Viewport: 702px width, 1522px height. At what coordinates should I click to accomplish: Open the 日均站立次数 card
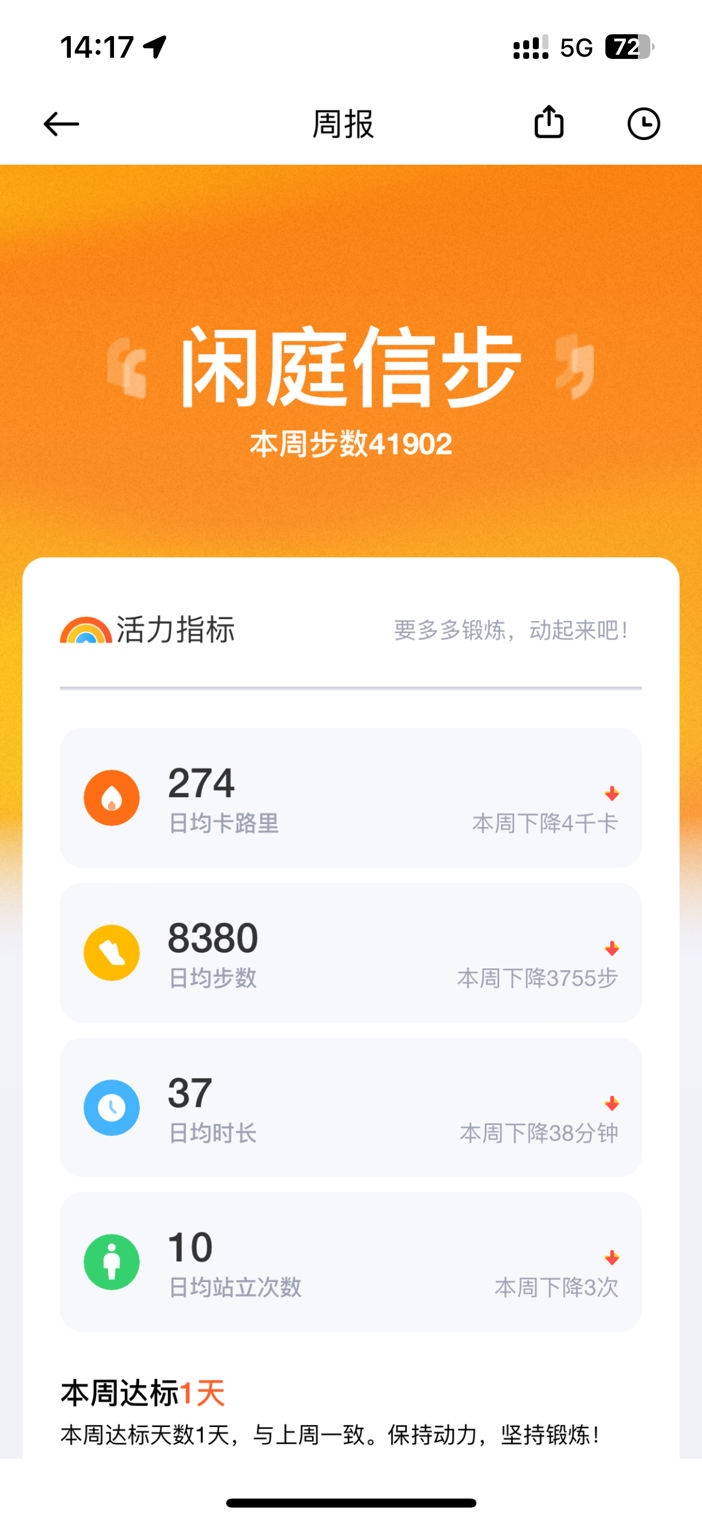coord(350,1262)
